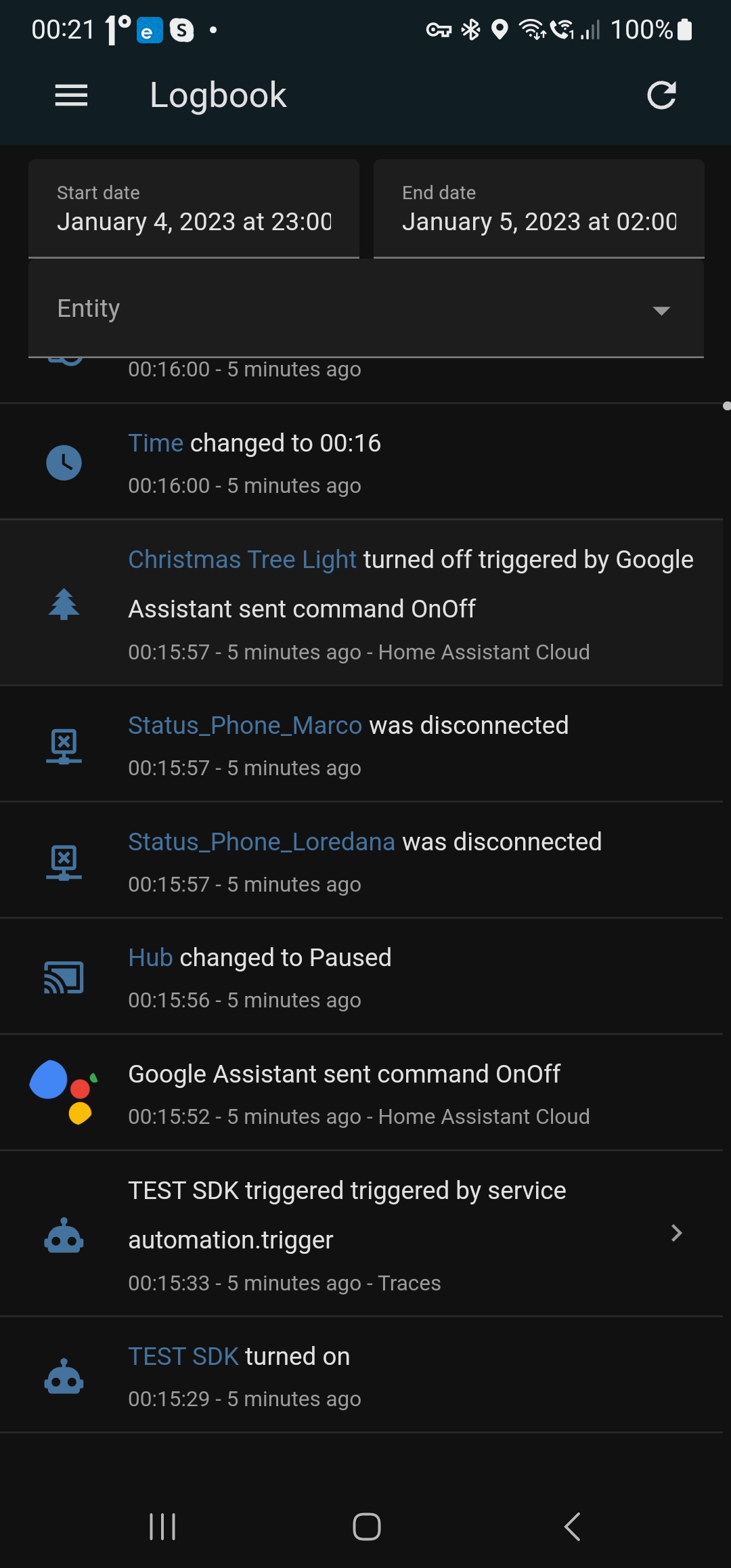
Task: Open the Time entity details
Action: pos(156,442)
